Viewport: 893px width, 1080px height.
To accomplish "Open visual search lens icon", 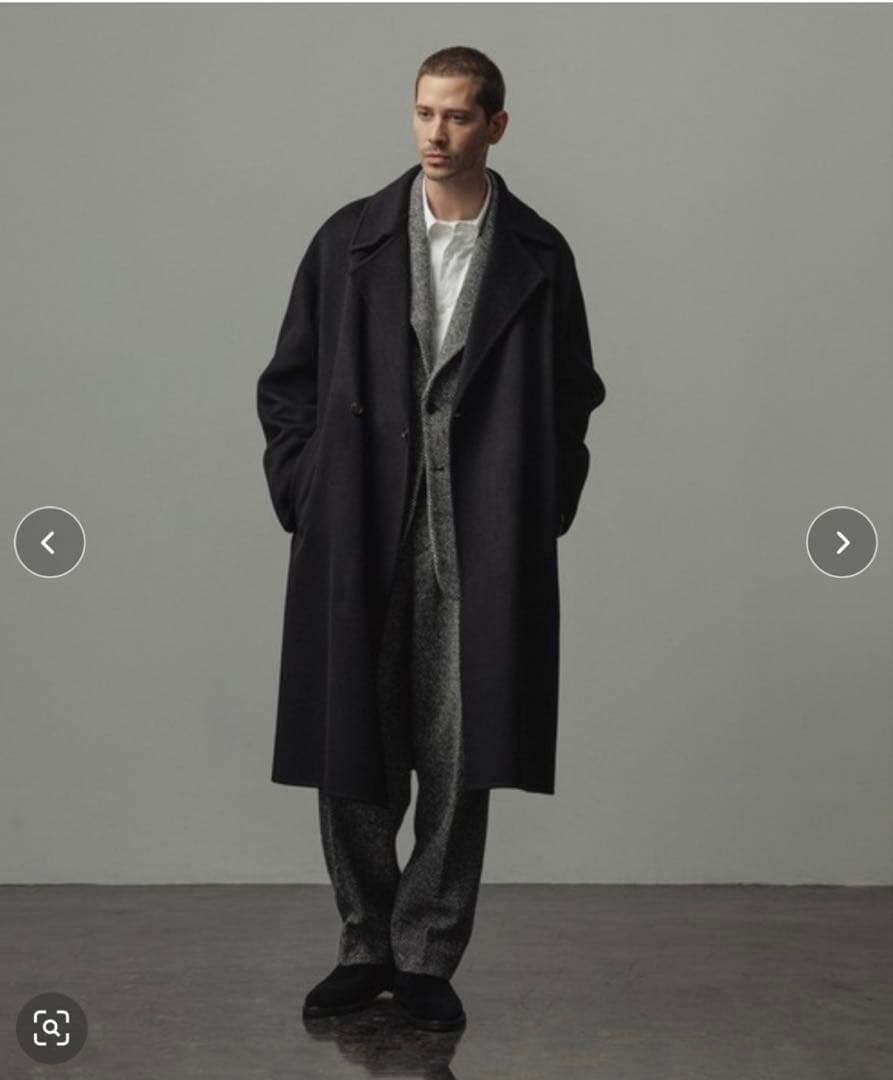I will click(51, 1027).
